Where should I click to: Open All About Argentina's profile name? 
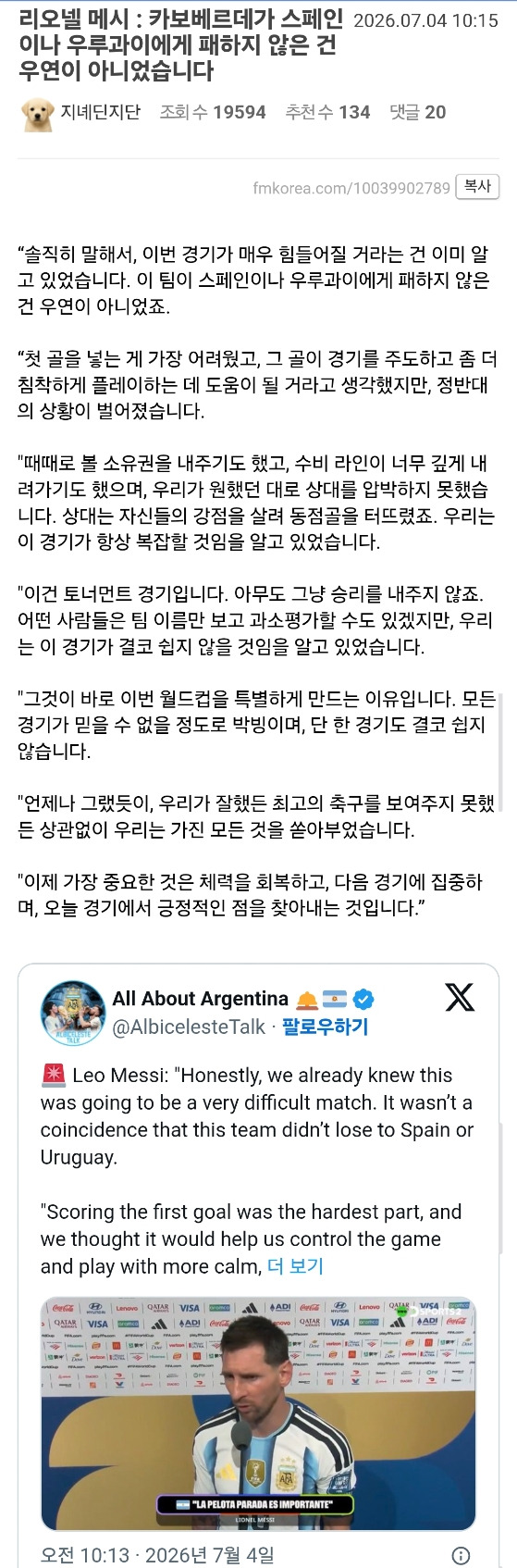(x=201, y=999)
